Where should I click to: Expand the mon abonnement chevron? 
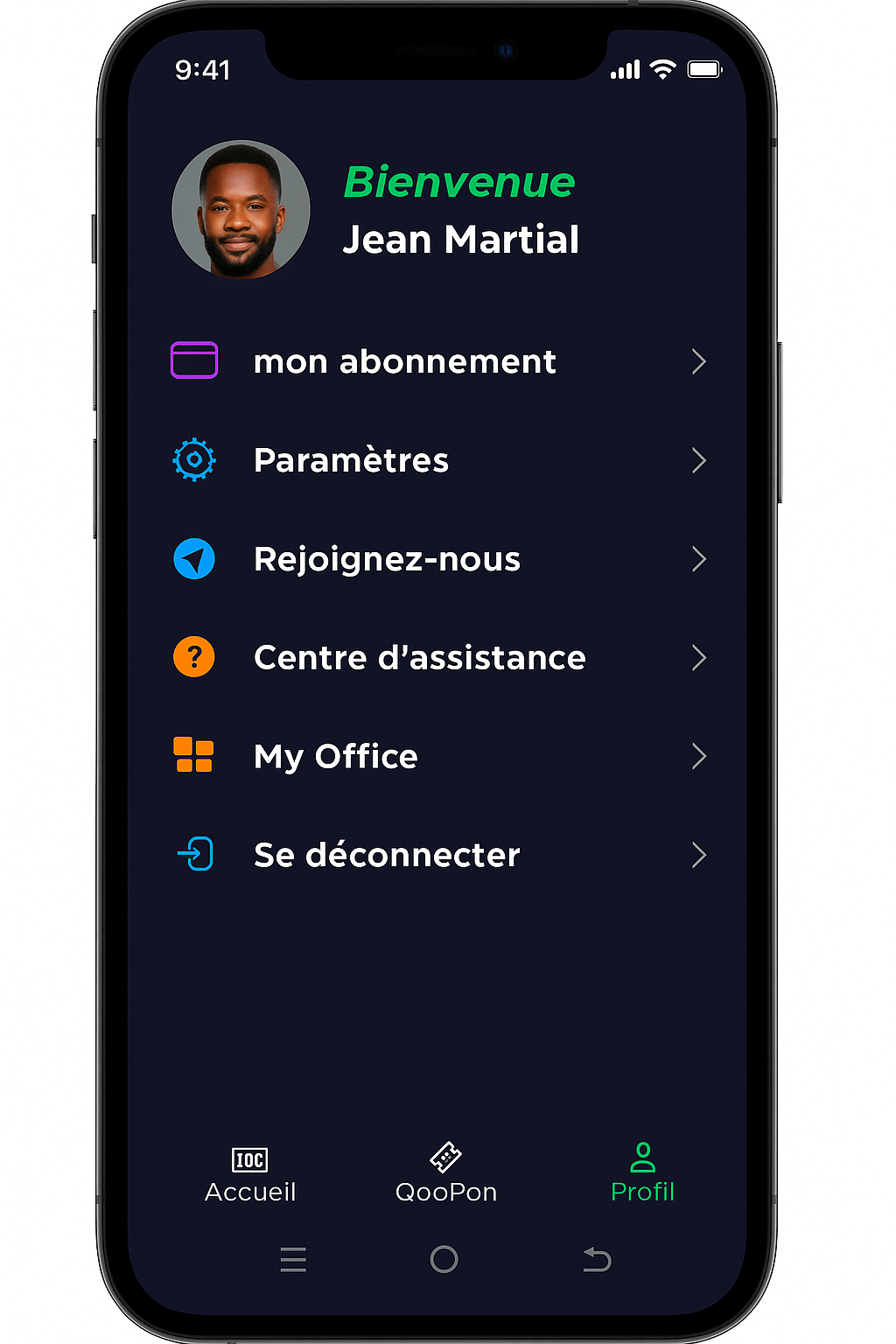click(x=698, y=361)
